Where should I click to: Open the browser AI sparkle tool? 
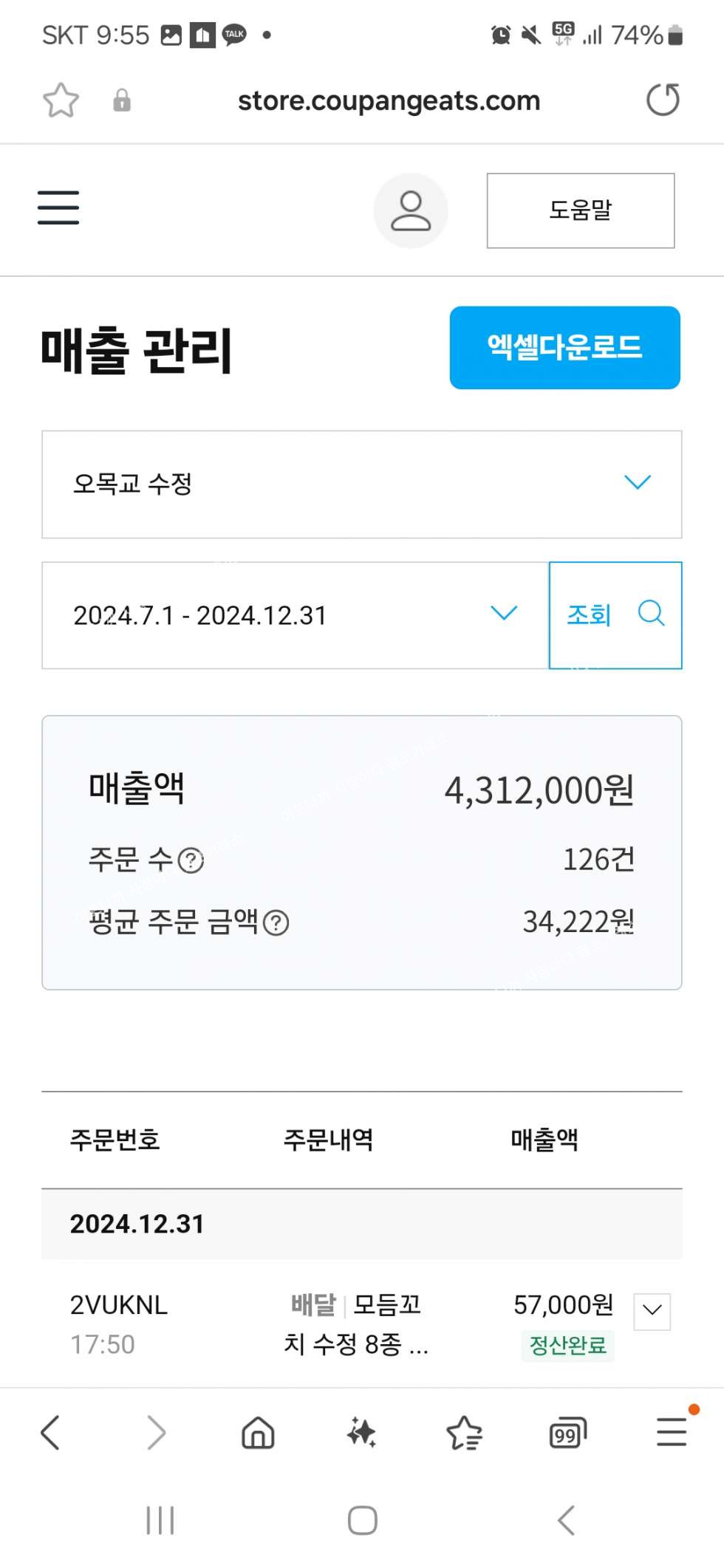point(361,1434)
